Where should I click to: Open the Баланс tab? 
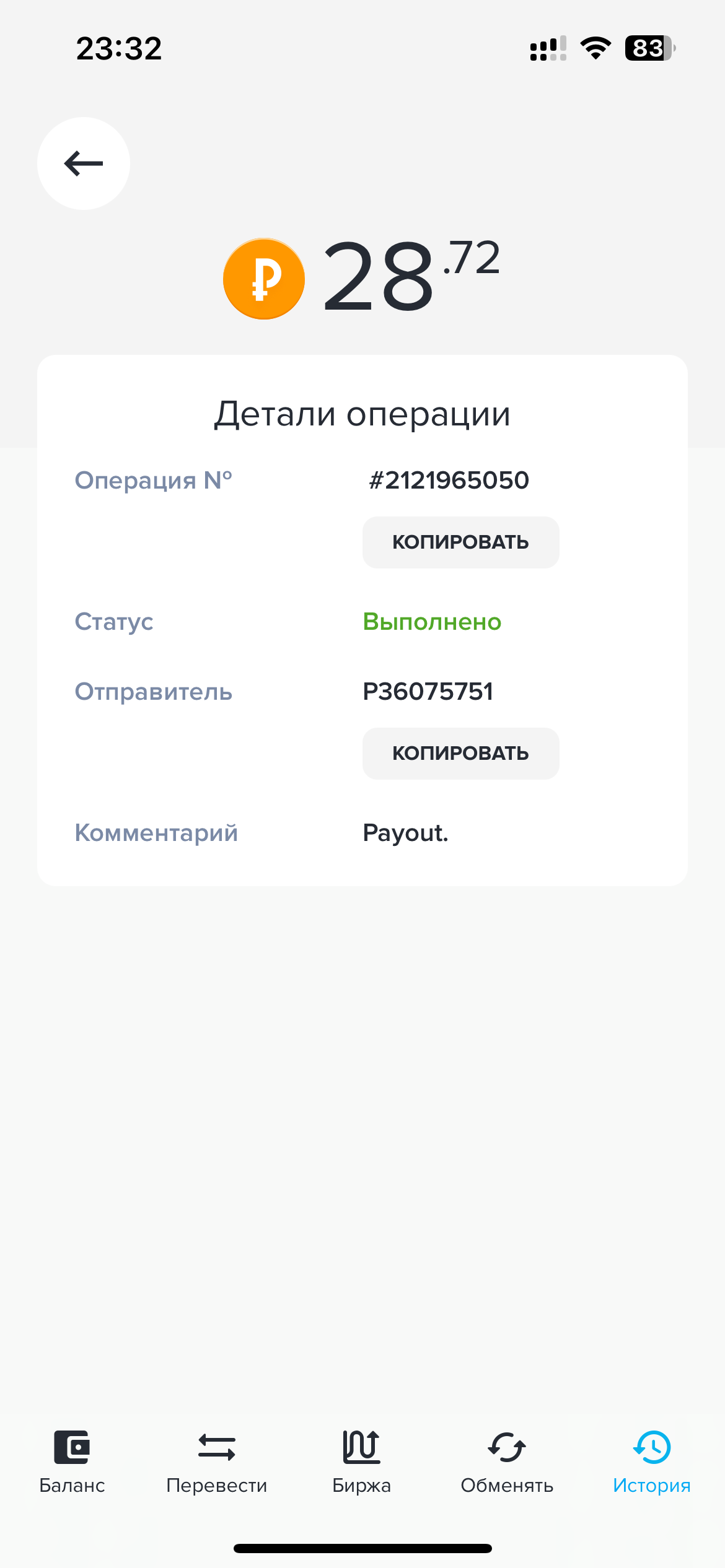point(72,1461)
